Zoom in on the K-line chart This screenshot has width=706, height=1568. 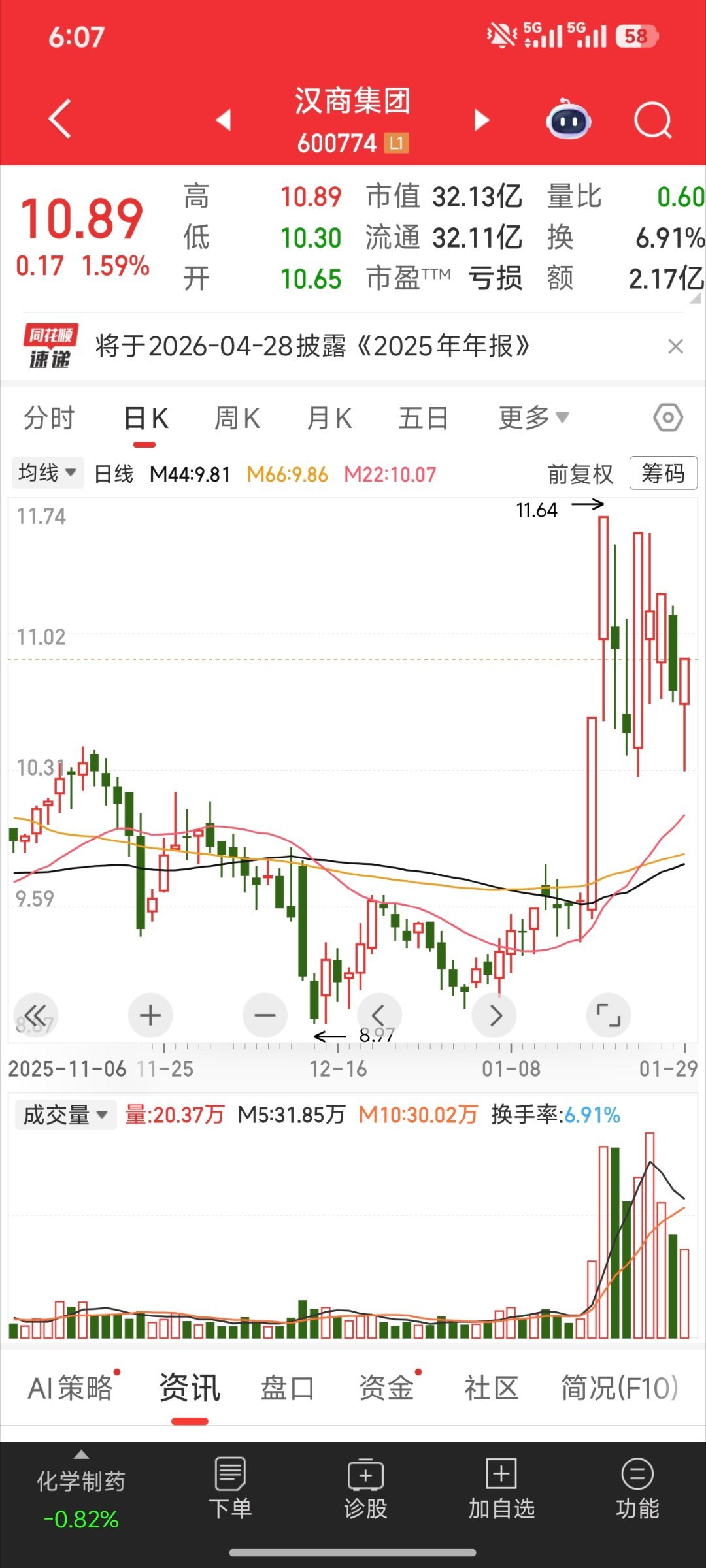[150, 1015]
